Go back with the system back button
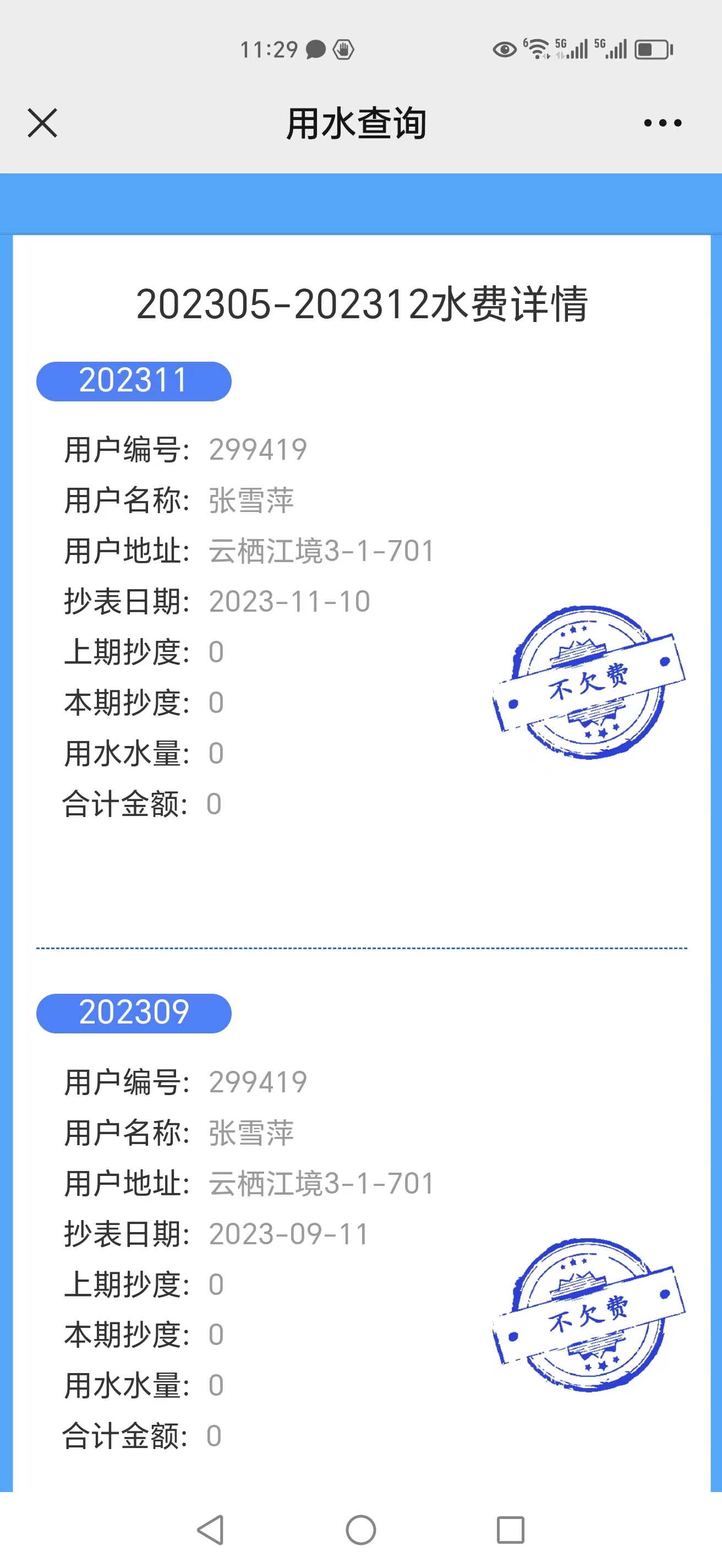 211,1529
